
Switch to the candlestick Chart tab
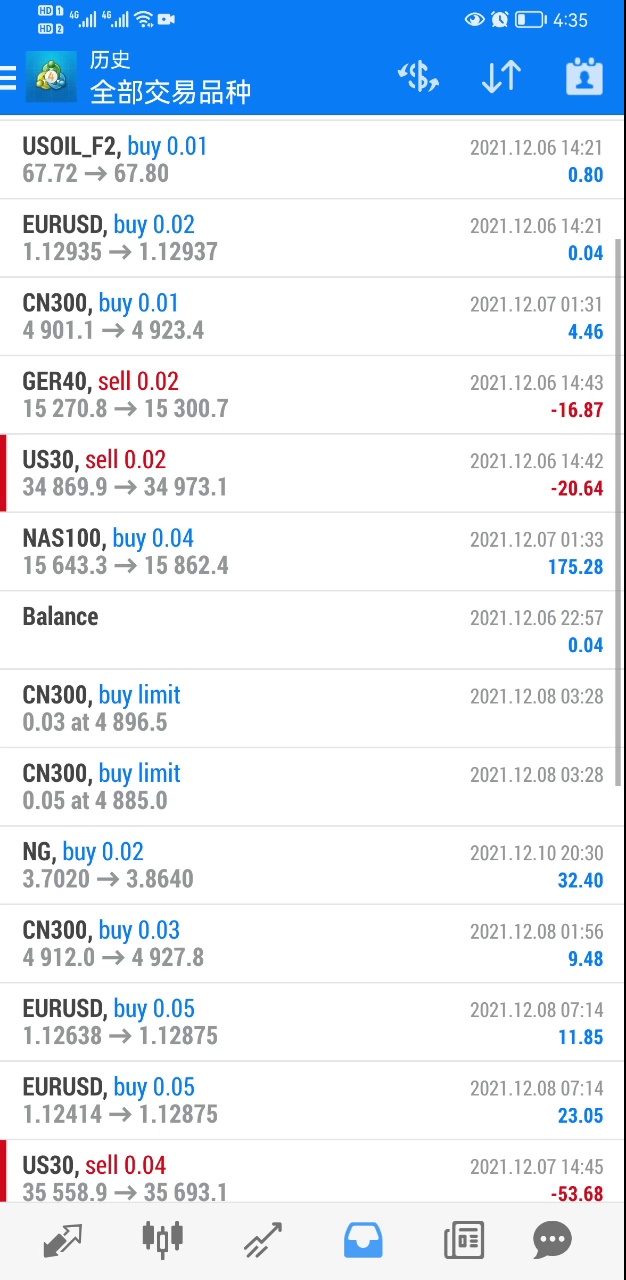pyautogui.click(x=163, y=1240)
